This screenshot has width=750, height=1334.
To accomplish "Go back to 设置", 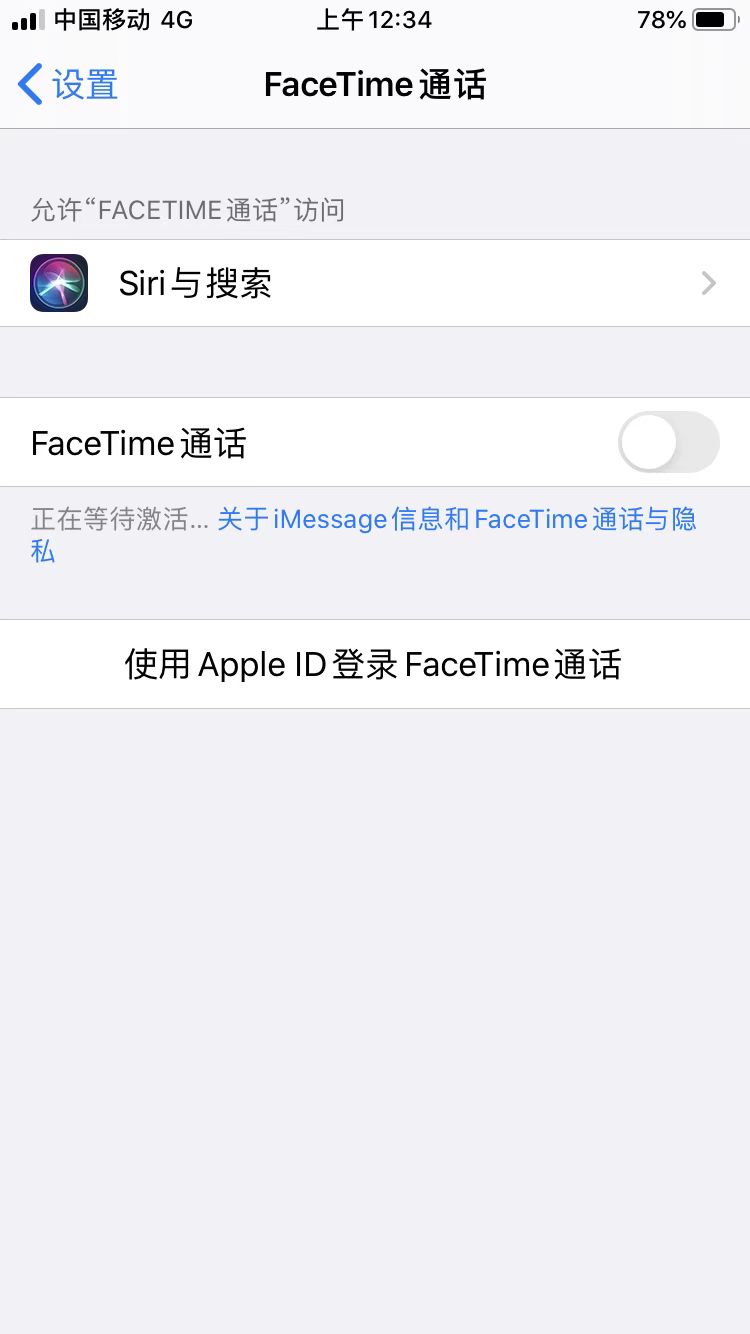I will tap(68, 85).
